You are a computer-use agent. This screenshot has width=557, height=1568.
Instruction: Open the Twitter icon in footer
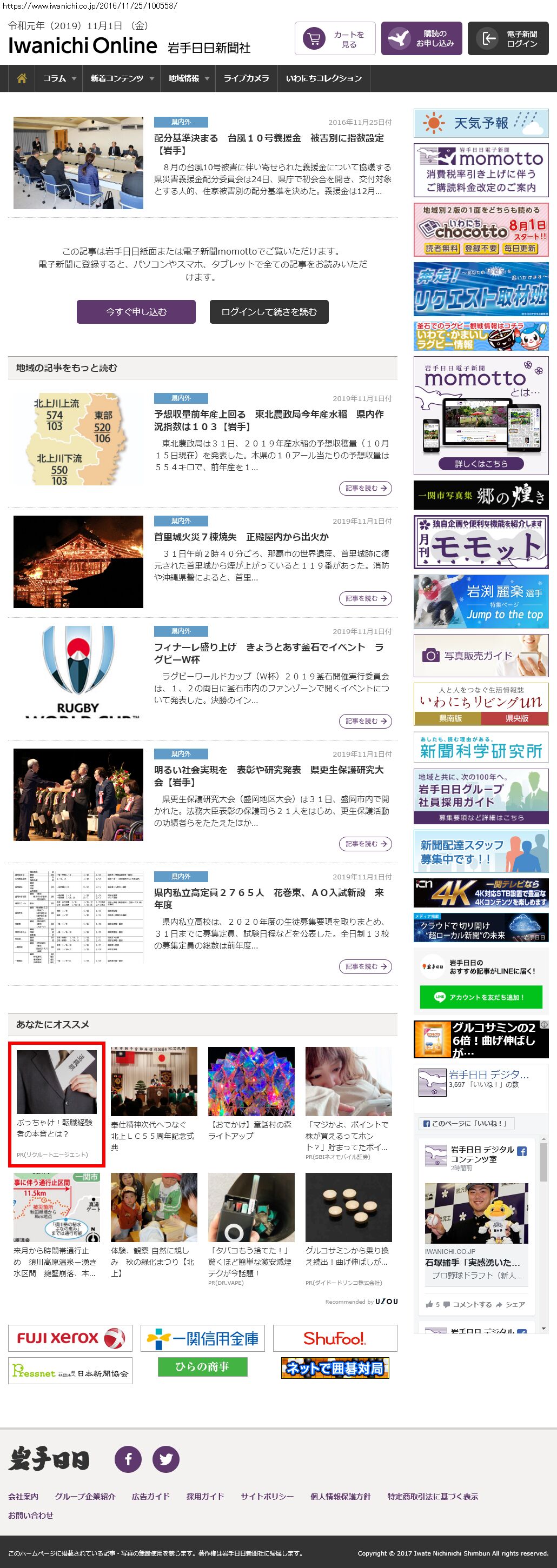[165, 1459]
